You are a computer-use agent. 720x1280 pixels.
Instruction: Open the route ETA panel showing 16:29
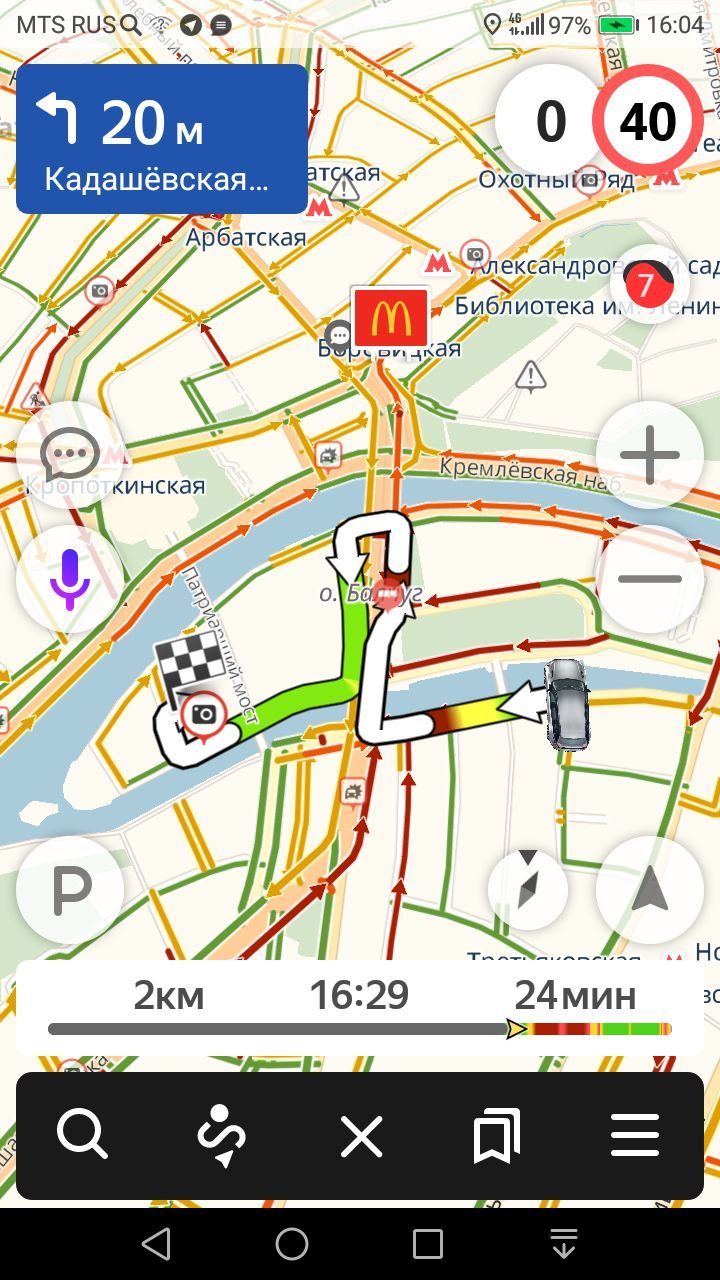pos(360,1008)
